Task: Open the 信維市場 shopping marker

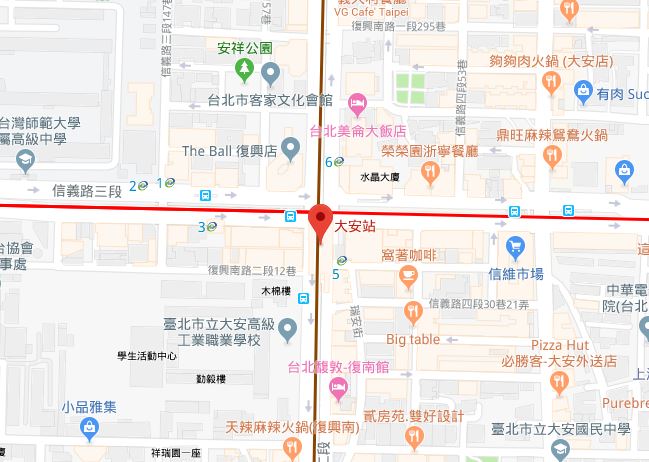Action: [515, 245]
